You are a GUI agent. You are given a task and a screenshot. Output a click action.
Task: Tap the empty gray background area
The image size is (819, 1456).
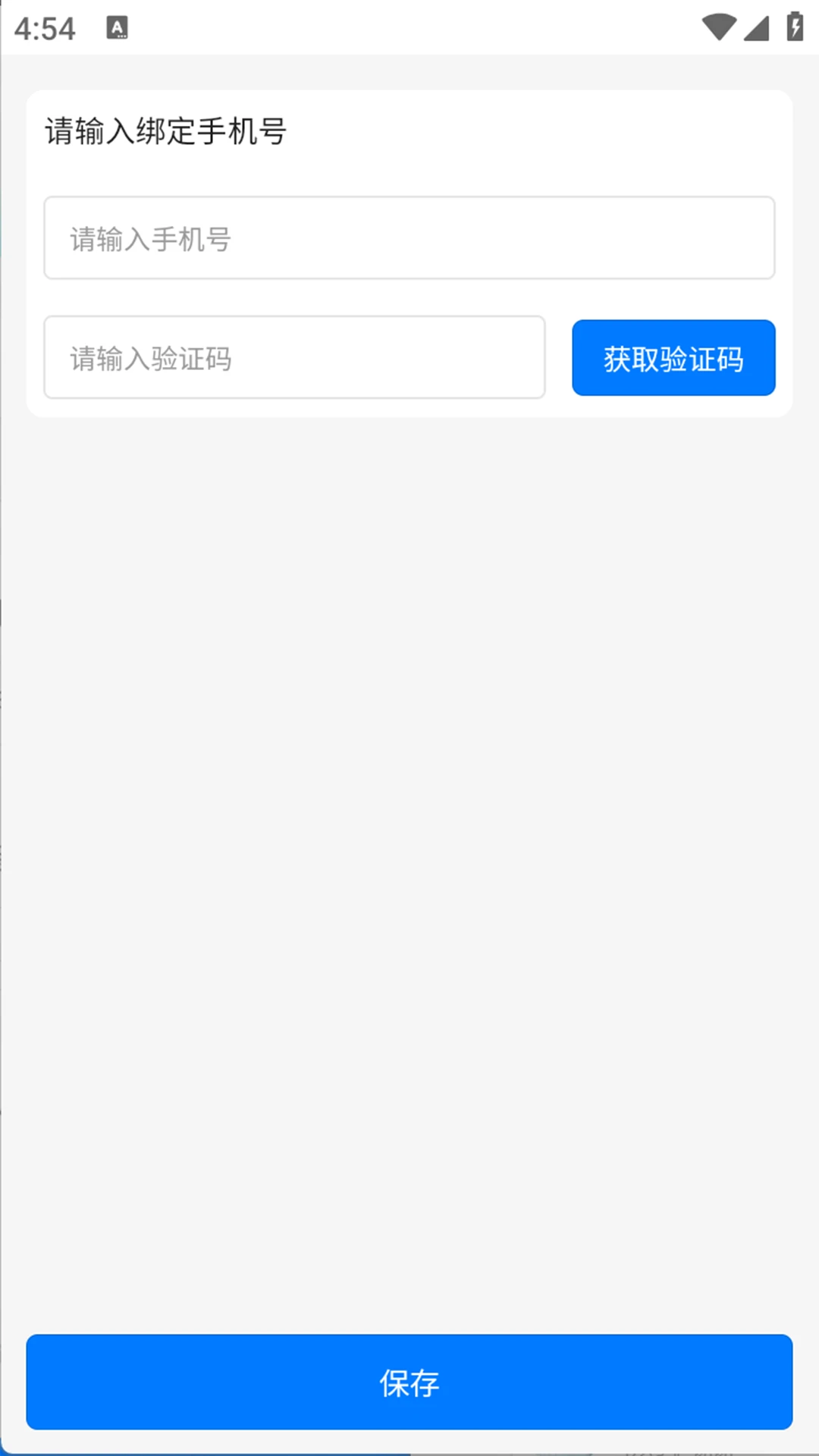pos(409,834)
